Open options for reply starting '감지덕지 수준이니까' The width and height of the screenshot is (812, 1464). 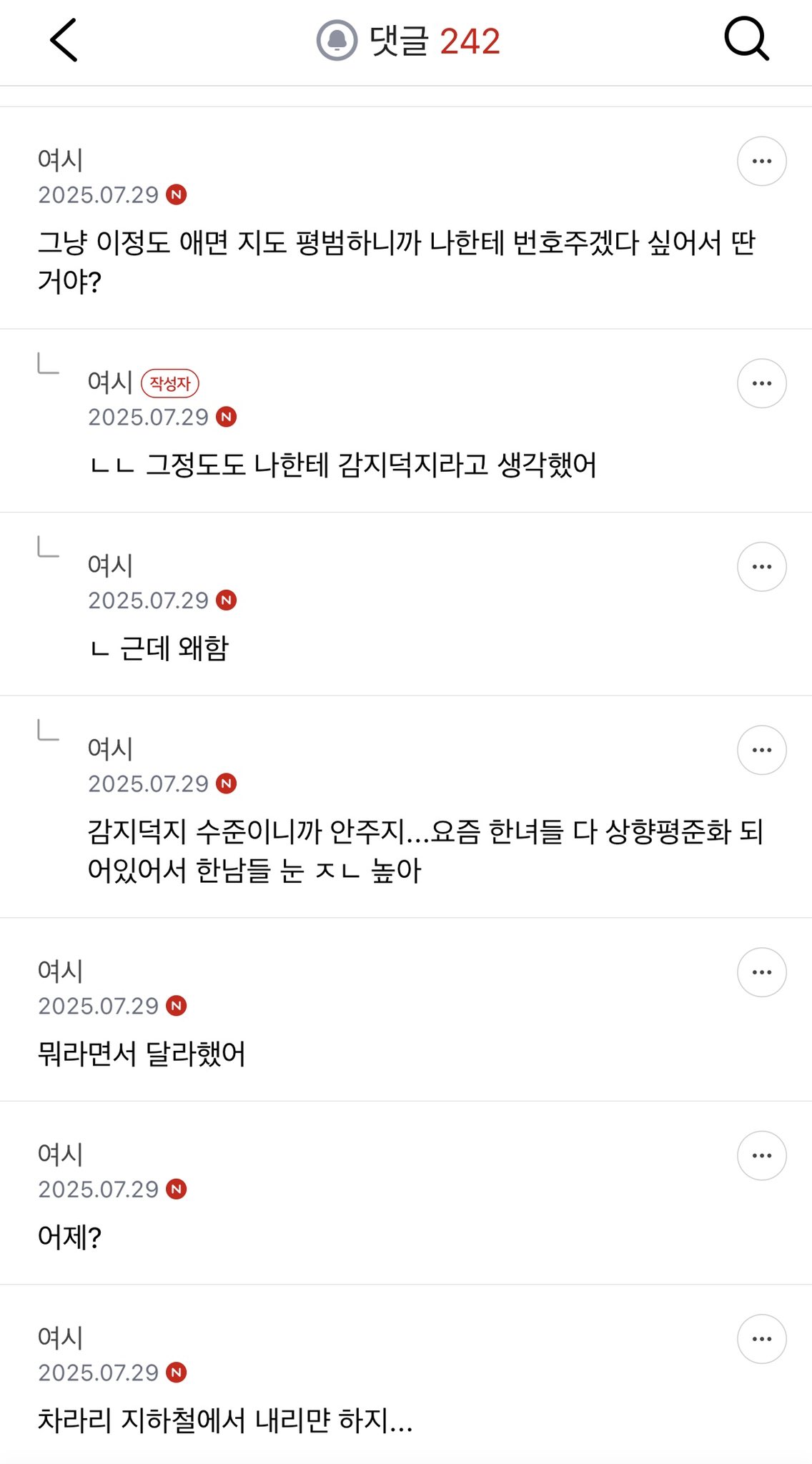point(761,750)
